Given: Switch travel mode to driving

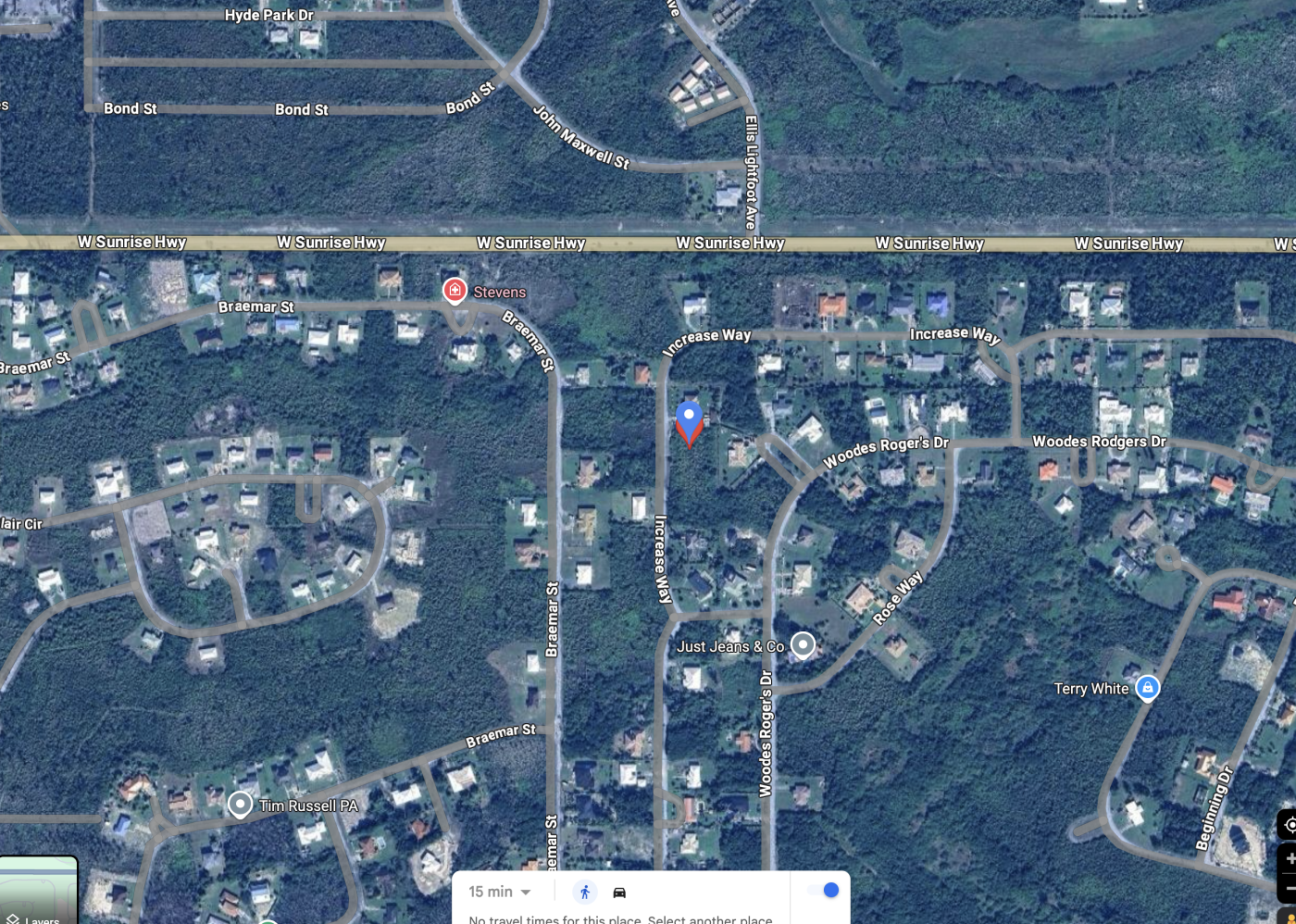Looking at the screenshot, I should click(619, 892).
